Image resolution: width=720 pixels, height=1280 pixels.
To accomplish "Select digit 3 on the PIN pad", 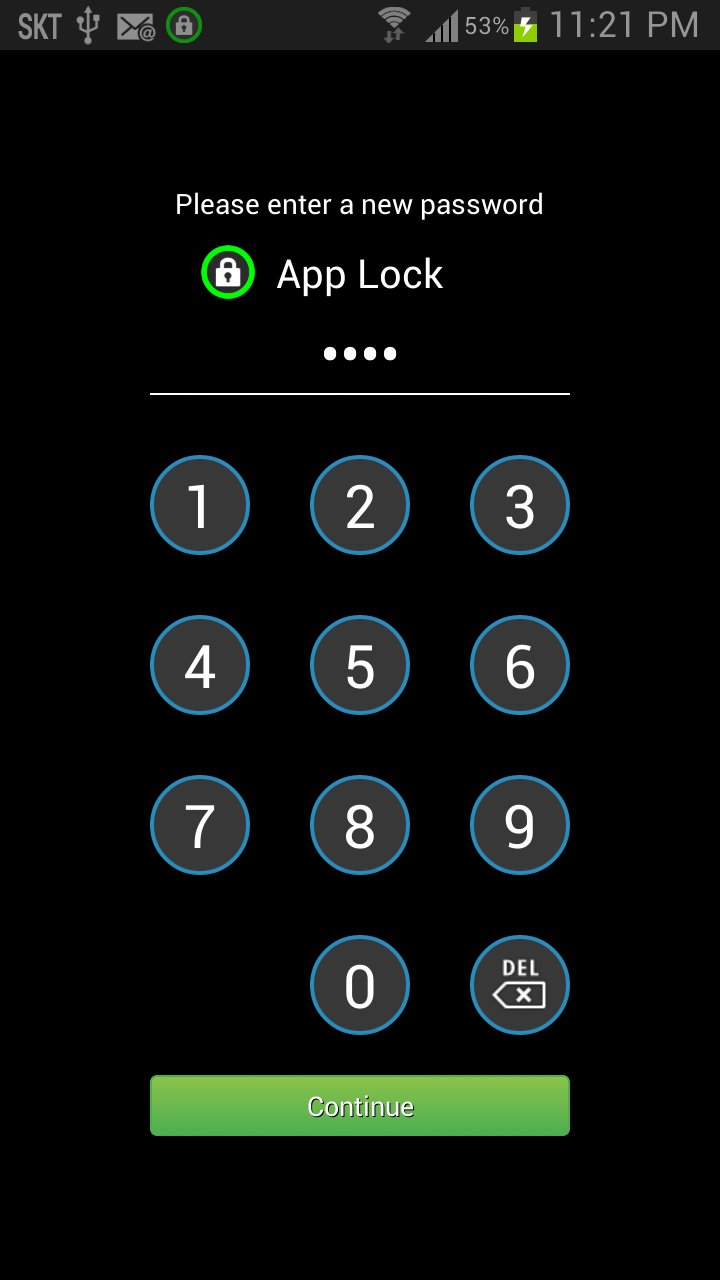I will pos(520,505).
